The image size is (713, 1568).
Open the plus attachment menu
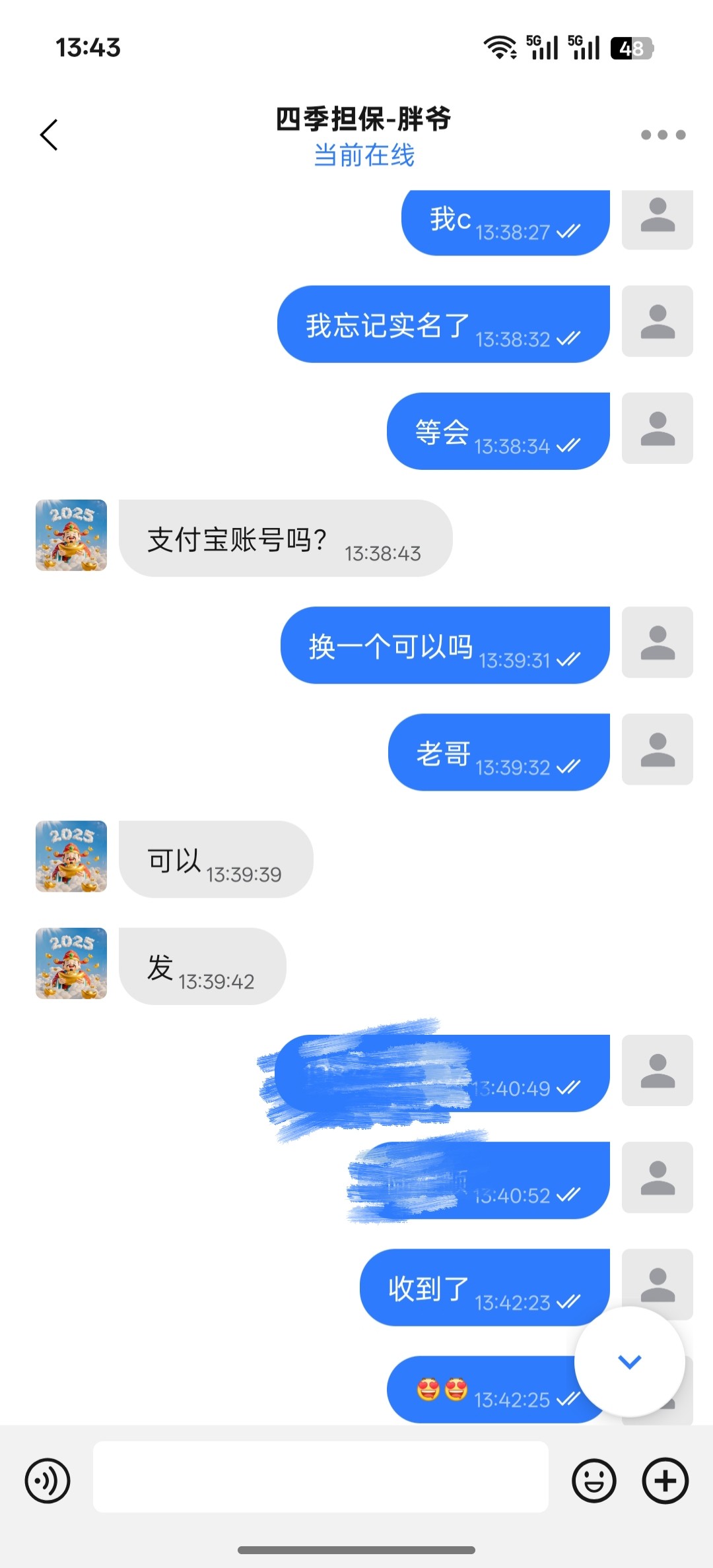point(665,1481)
